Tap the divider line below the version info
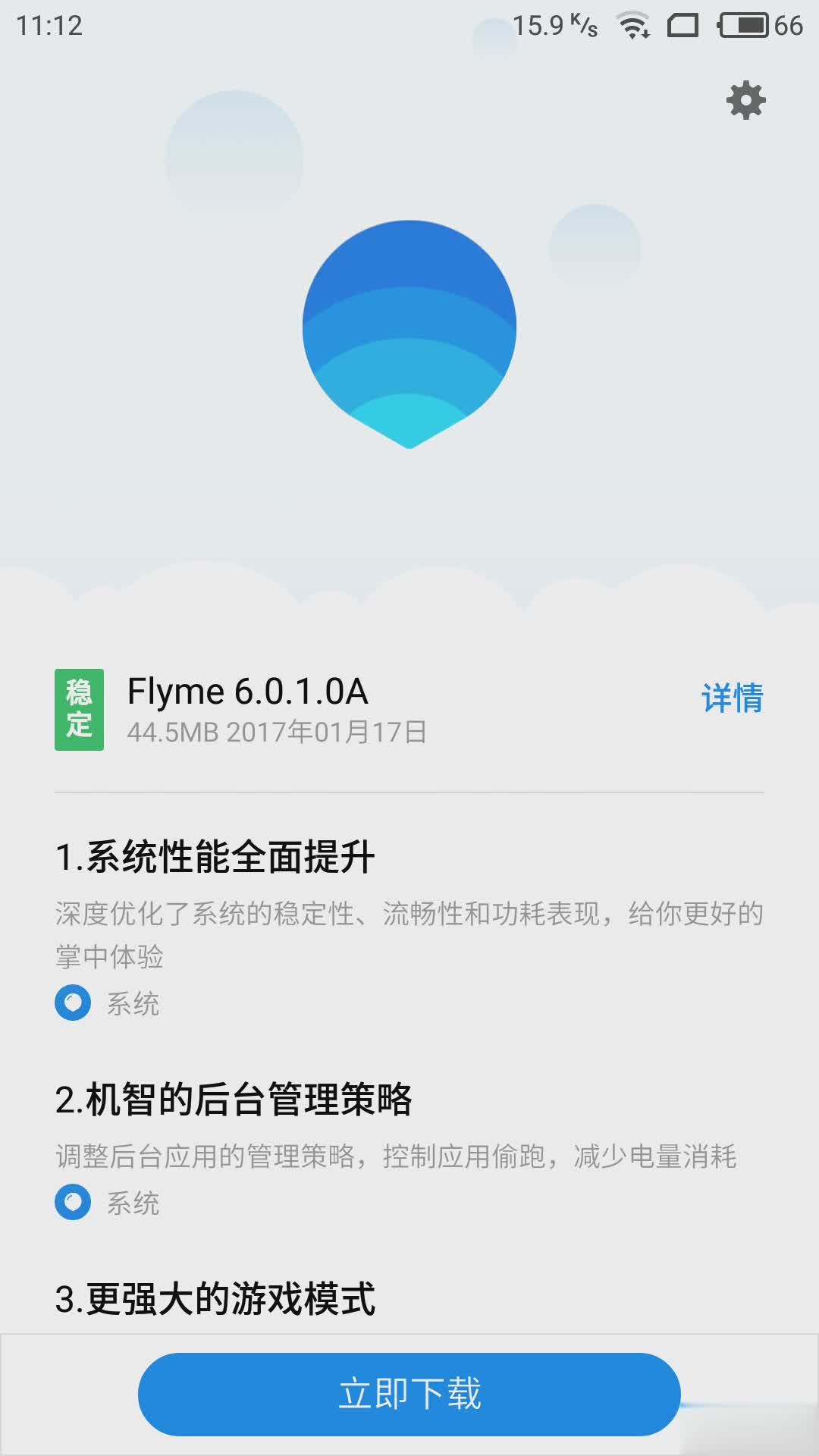The image size is (819, 1456). tap(409, 792)
